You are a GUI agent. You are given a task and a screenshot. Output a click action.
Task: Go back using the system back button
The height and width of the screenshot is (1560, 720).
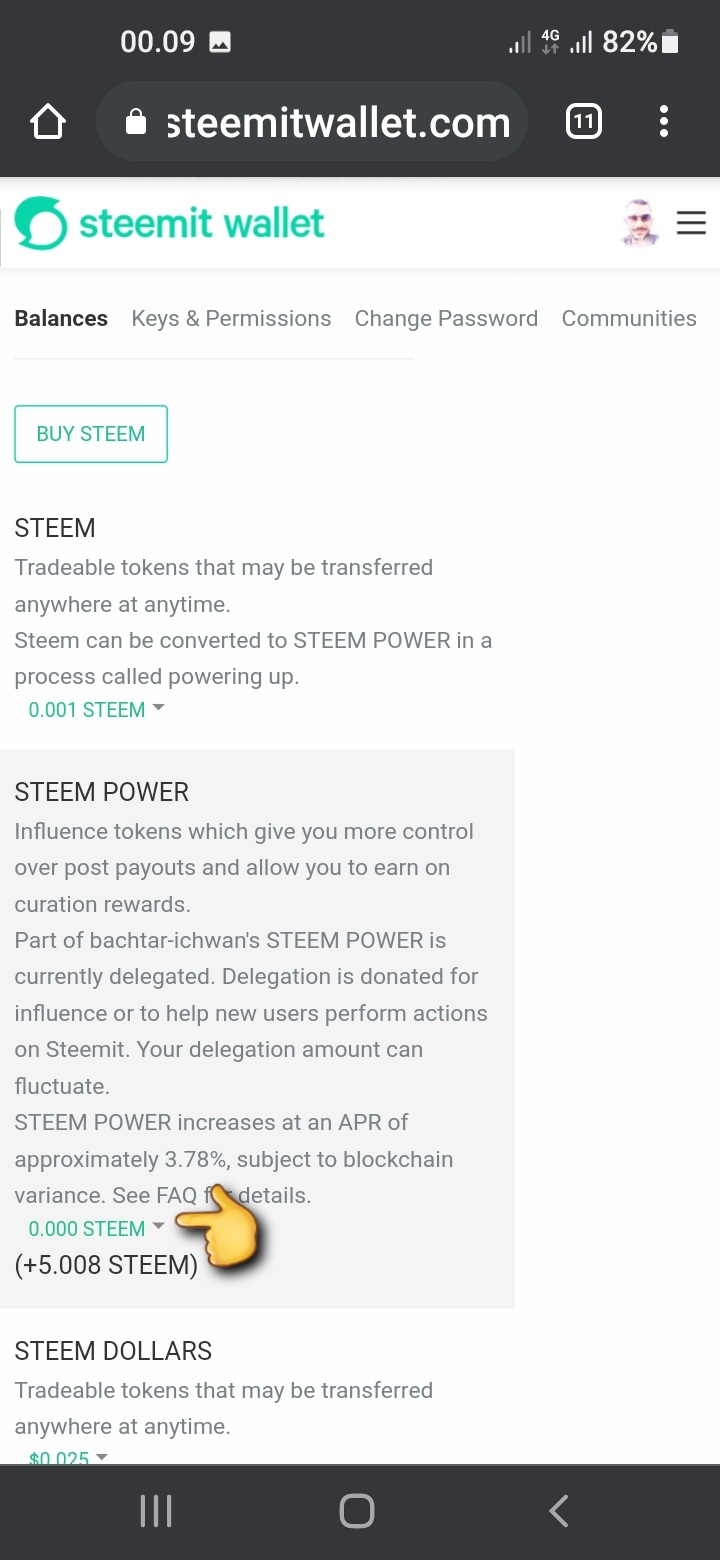tap(559, 1511)
